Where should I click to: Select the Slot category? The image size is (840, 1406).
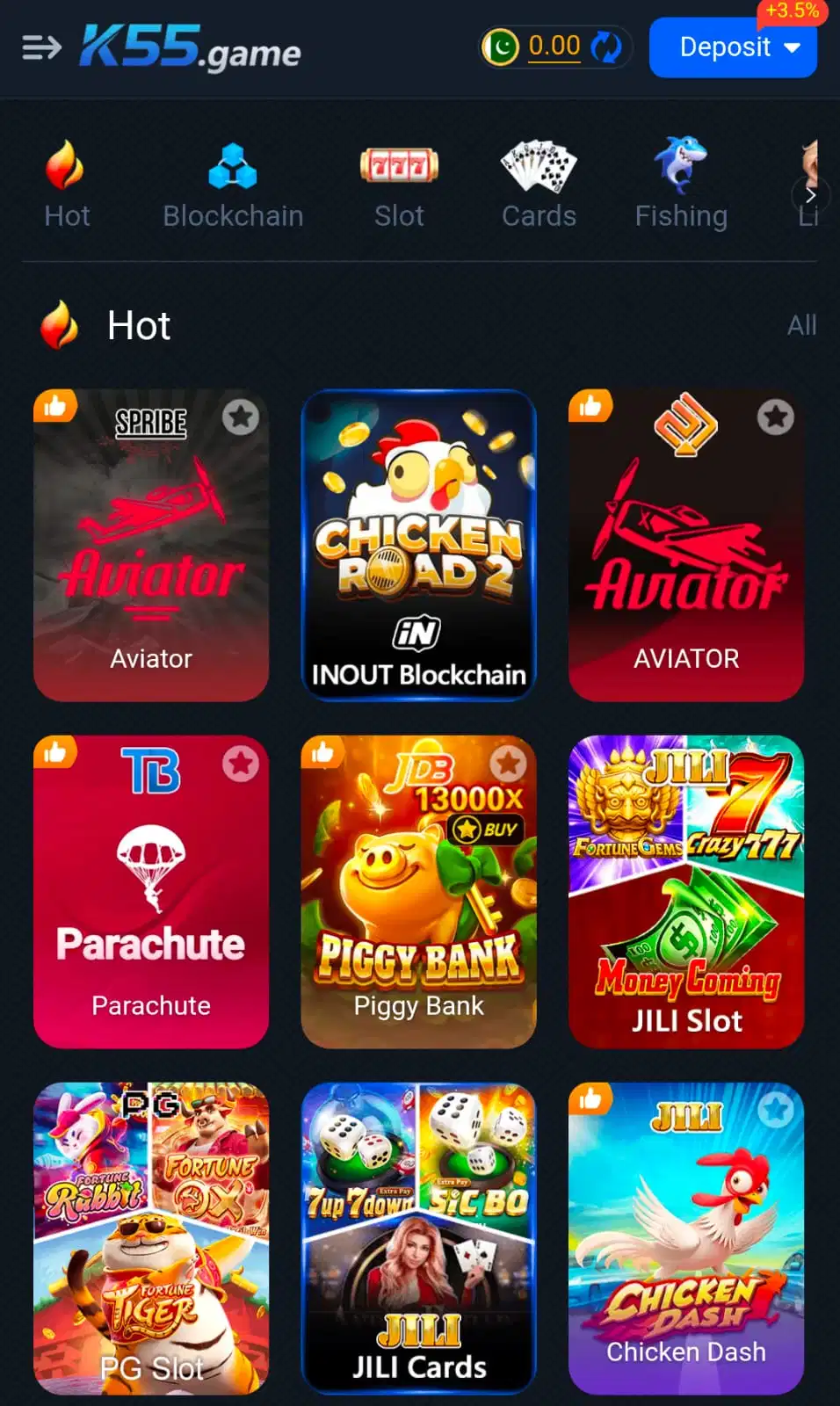coord(399,184)
